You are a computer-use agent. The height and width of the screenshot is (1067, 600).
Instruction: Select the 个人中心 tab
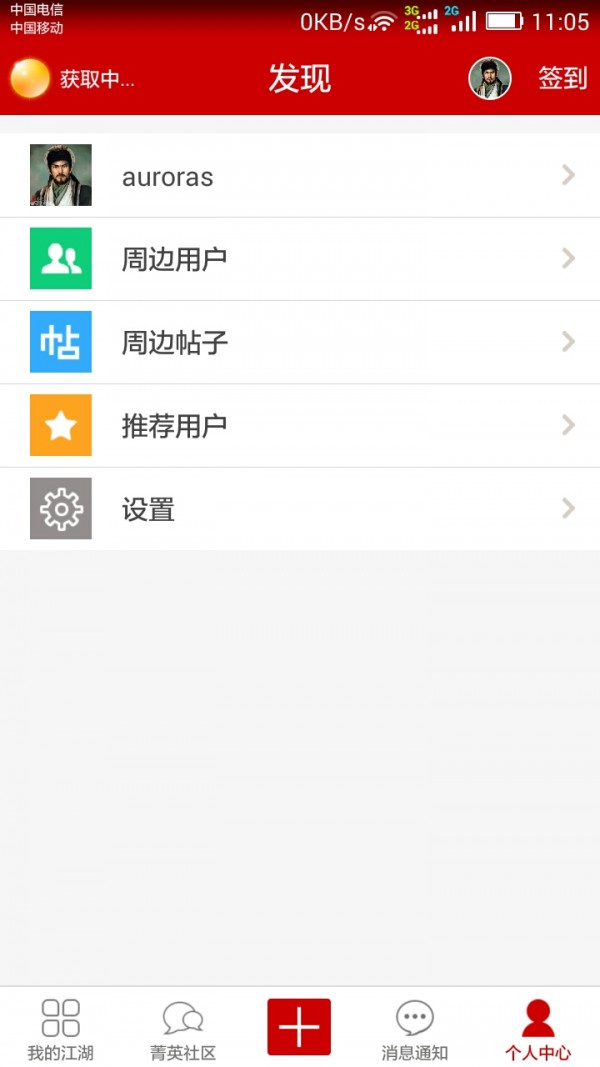(538, 1028)
